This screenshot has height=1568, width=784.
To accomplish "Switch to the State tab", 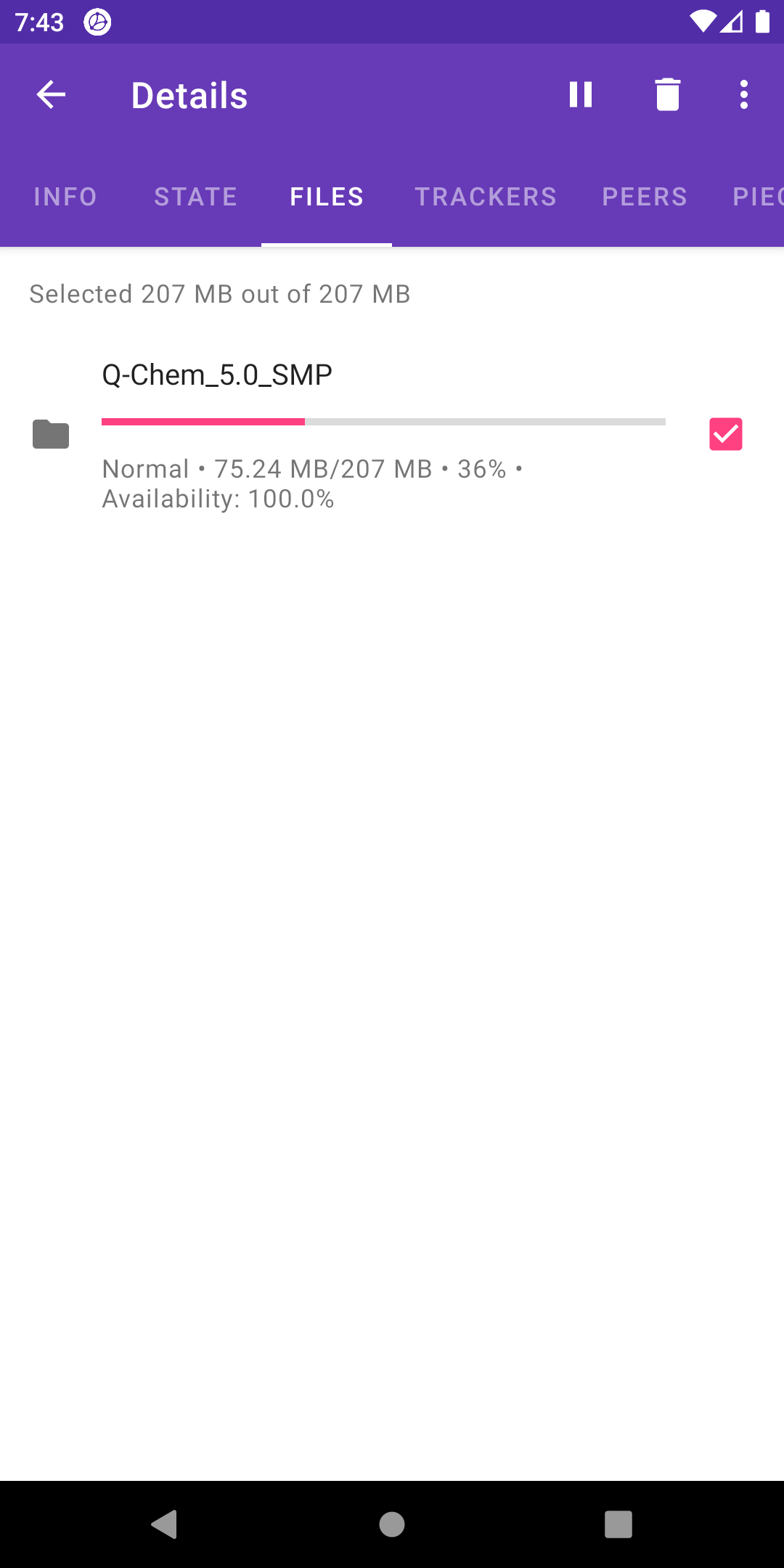I will pos(196,197).
